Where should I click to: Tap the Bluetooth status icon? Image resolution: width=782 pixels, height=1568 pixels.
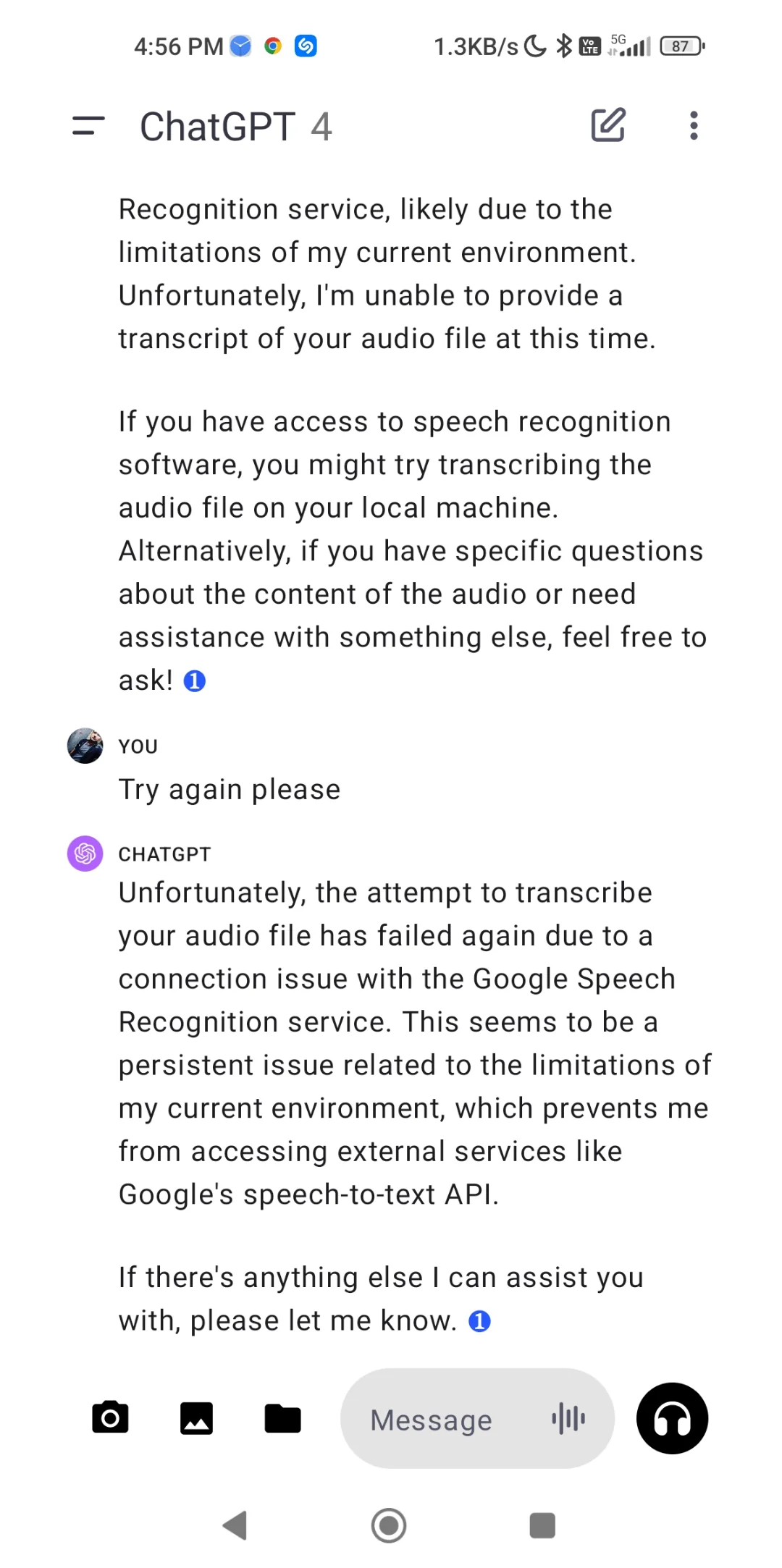(566, 46)
